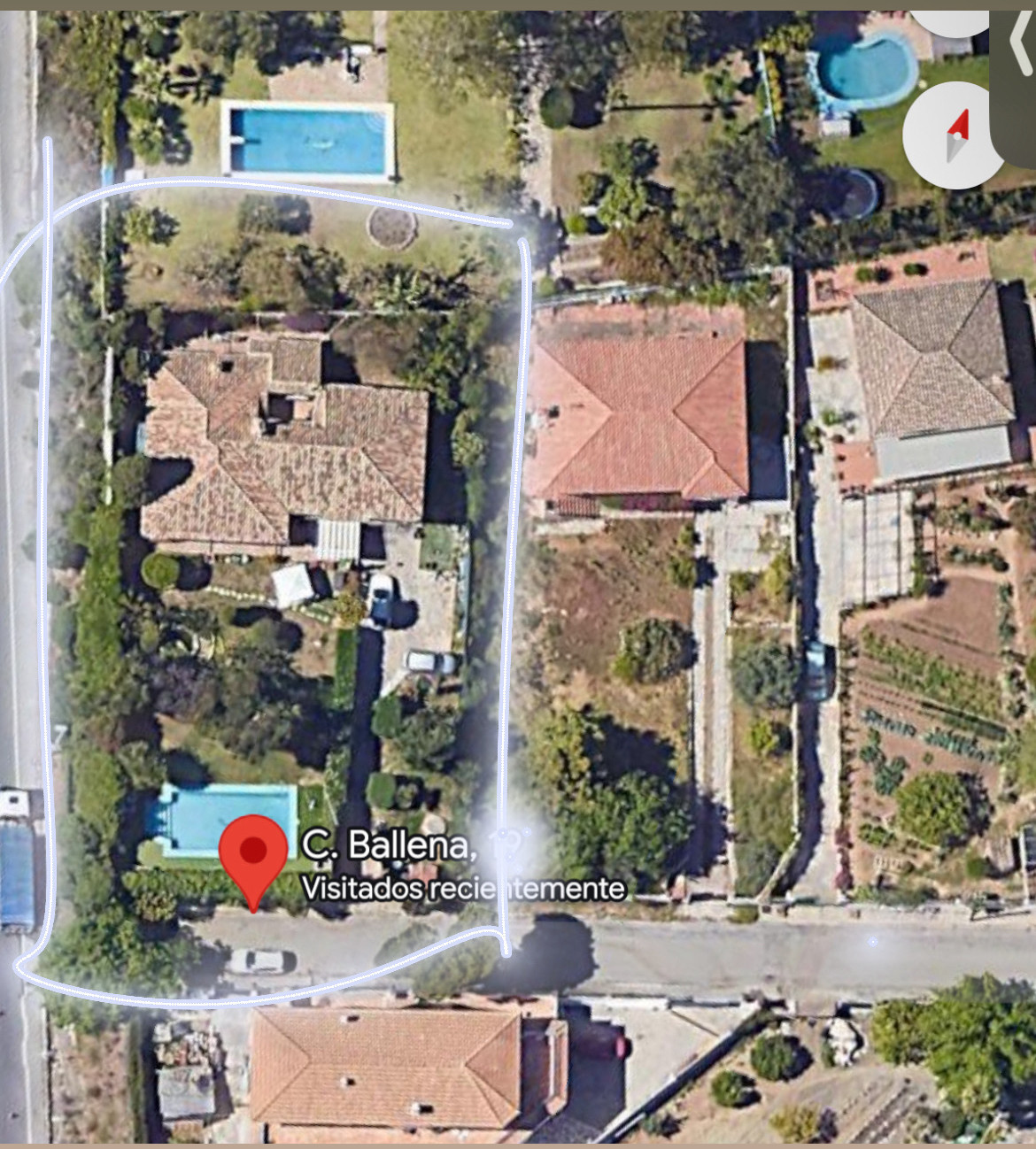Select the red location pin marker
1036x1149 pixels.
[253, 855]
